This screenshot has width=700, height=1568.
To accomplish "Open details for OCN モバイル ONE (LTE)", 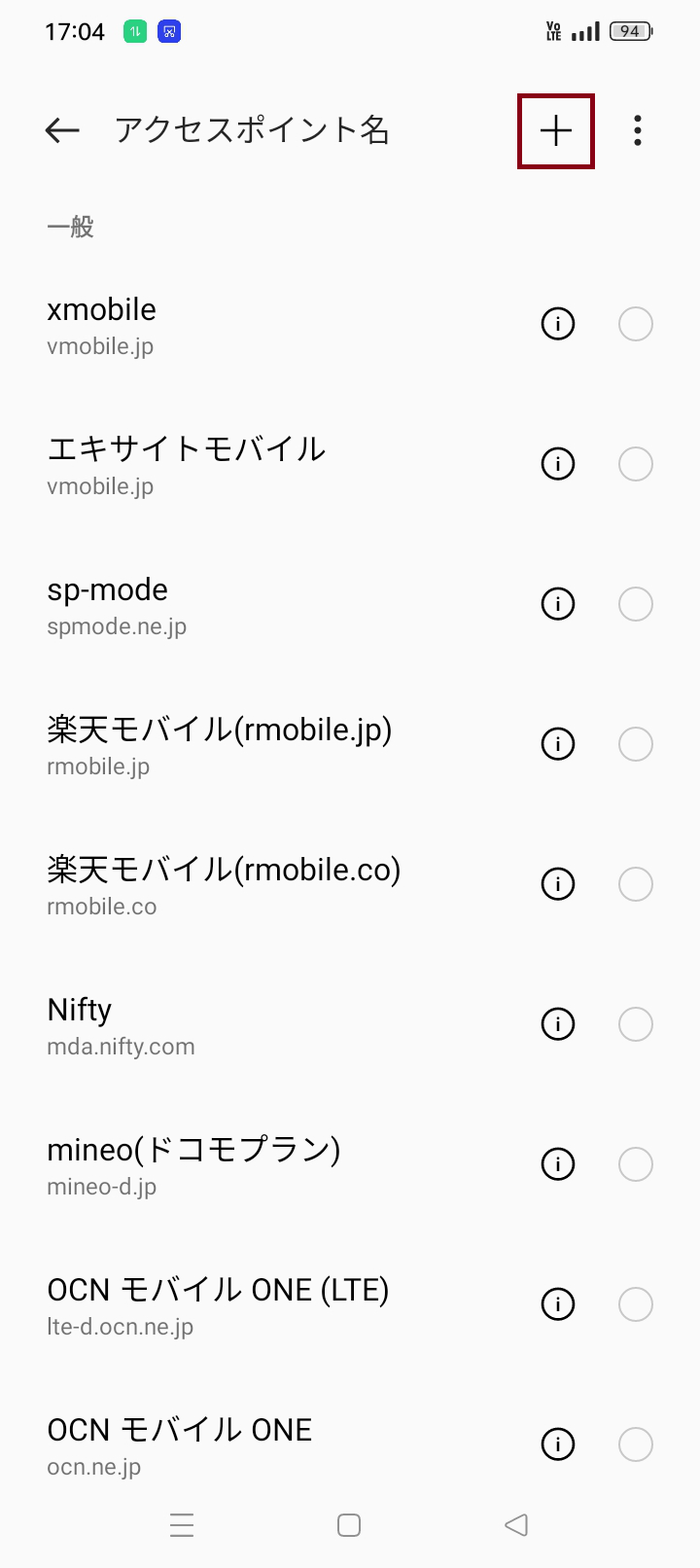I will tap(557, 1303).
